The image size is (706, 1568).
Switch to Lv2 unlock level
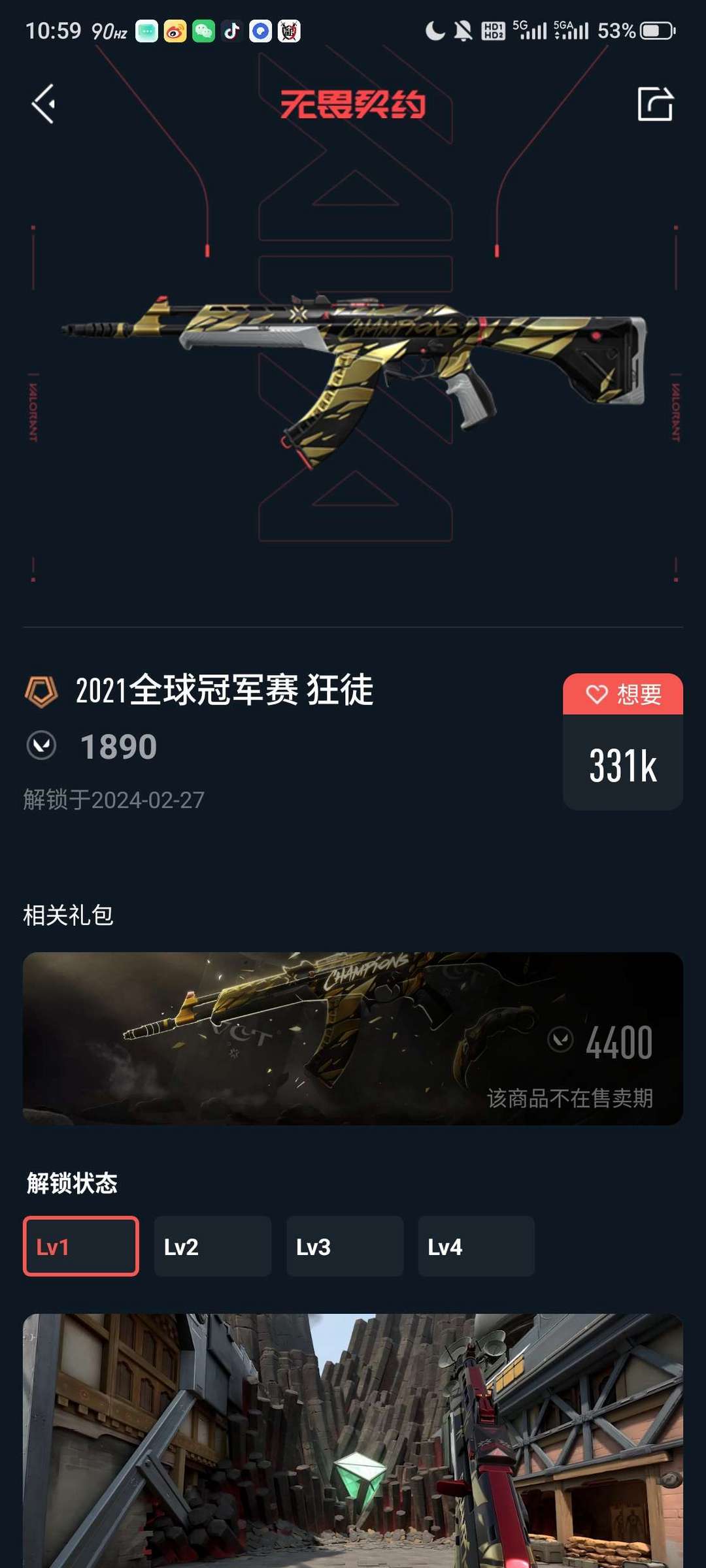212,1246
